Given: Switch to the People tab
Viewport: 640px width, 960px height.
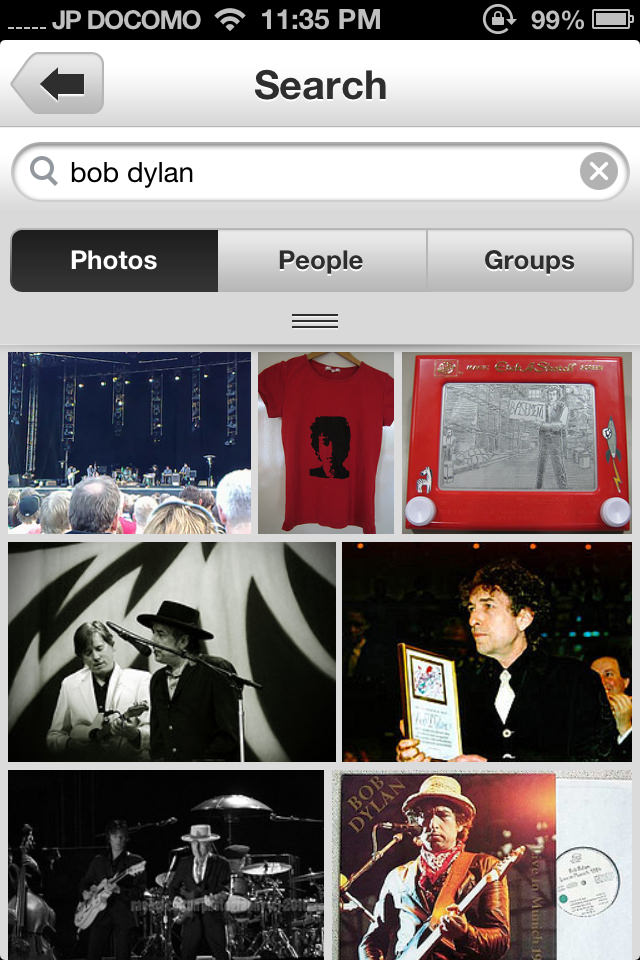Looking at the screenshot, I should click(x=321, y=261).
